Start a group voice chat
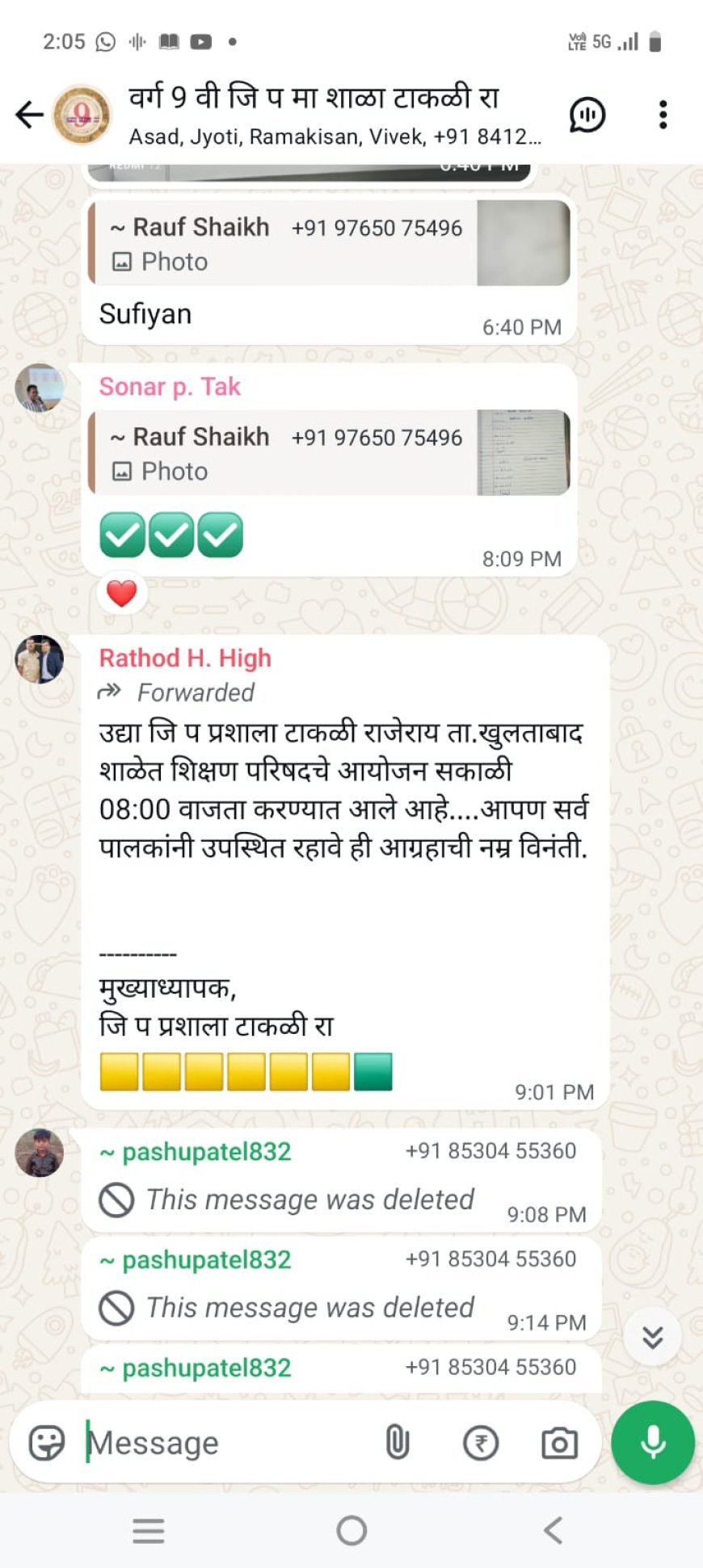 pos(587,115)
